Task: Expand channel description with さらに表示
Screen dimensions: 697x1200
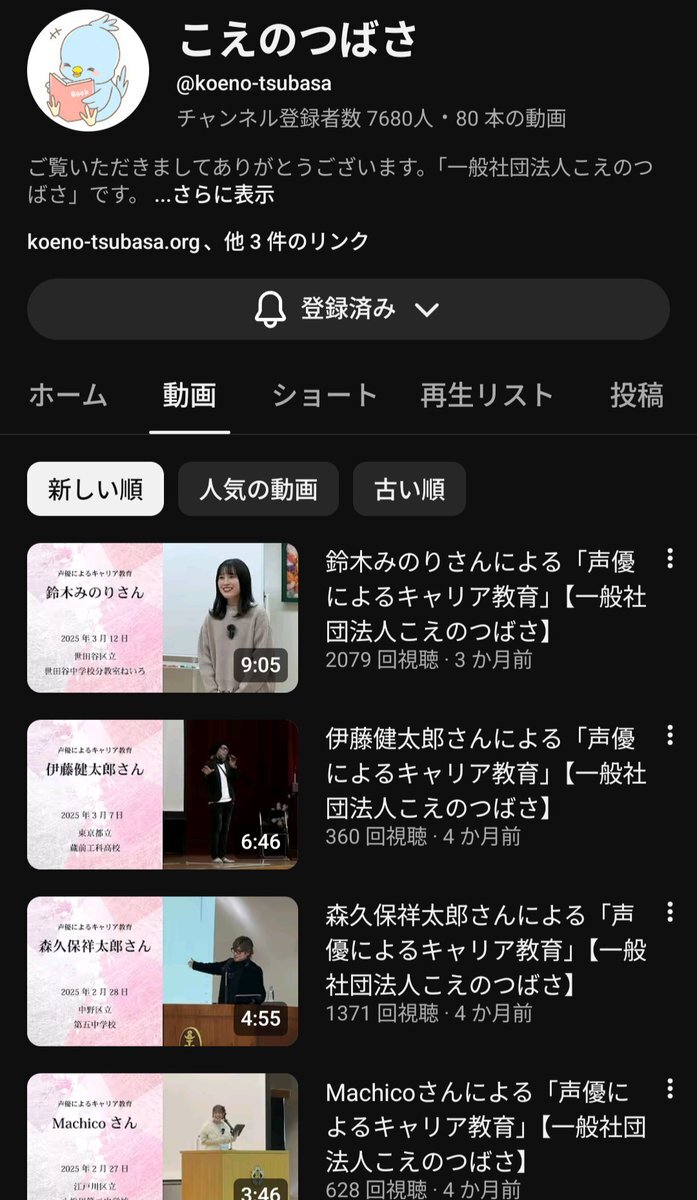Action: [x=214, y=196]
